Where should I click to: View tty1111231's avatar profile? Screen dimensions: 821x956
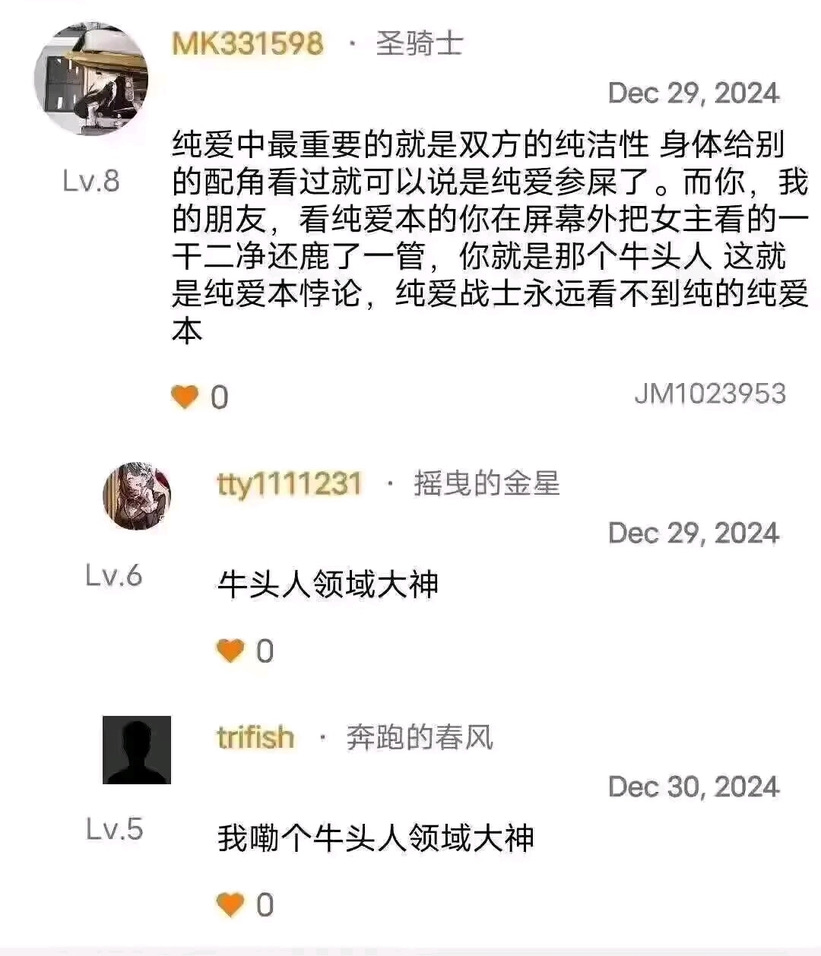[137, 496]
